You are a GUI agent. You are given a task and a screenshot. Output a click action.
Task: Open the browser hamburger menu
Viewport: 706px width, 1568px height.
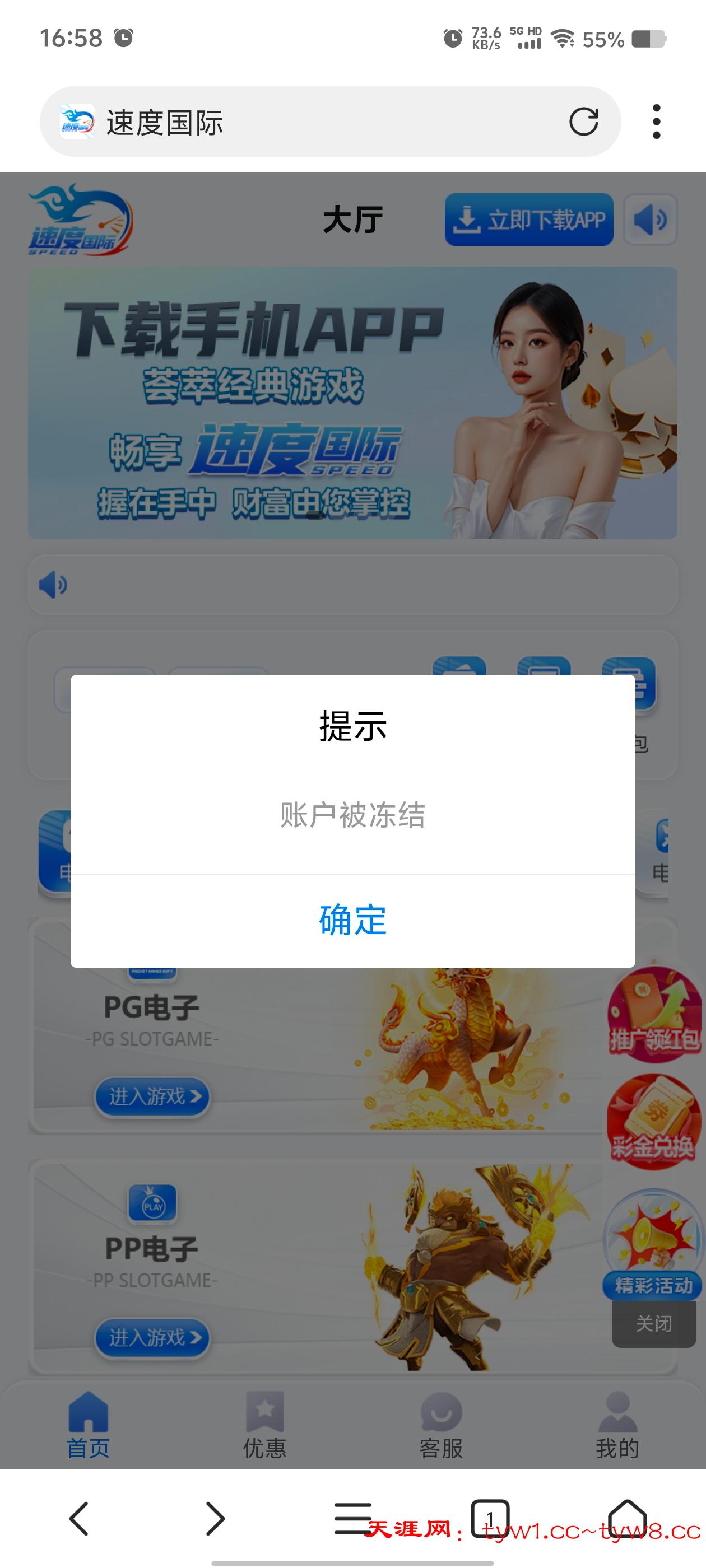(352, 1518)
